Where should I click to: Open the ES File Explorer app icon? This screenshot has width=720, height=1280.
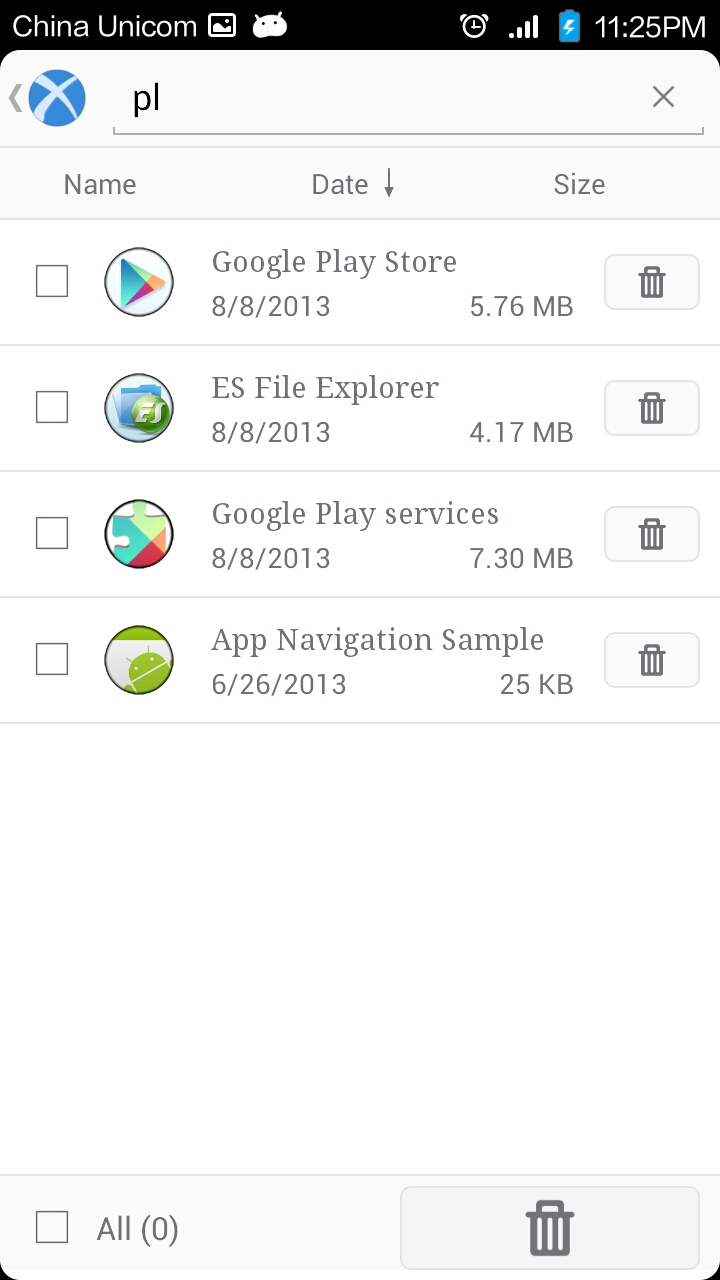[x=138, y=408]
